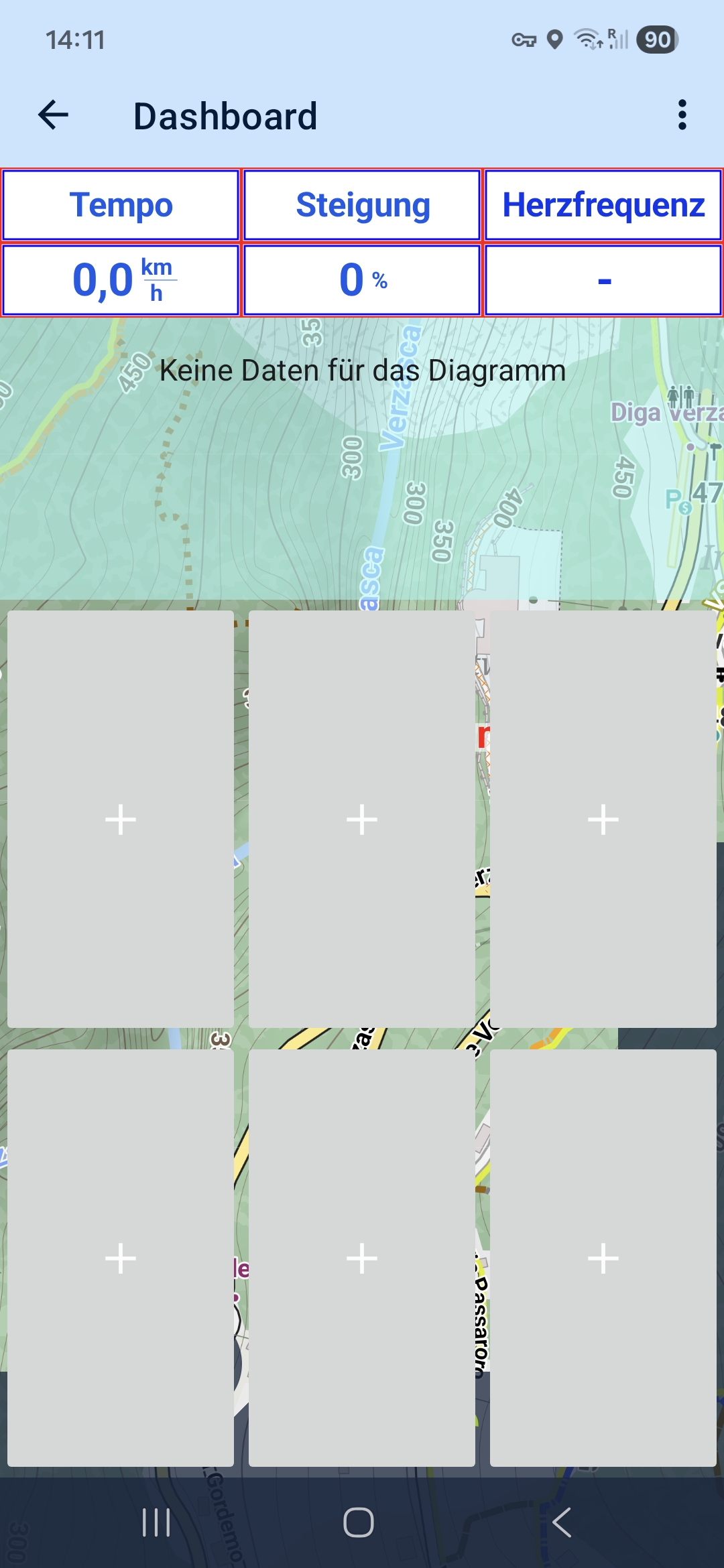
Task: Select the Tempo dashboard field
Action: pyautogui.click(x=121, y=205)
